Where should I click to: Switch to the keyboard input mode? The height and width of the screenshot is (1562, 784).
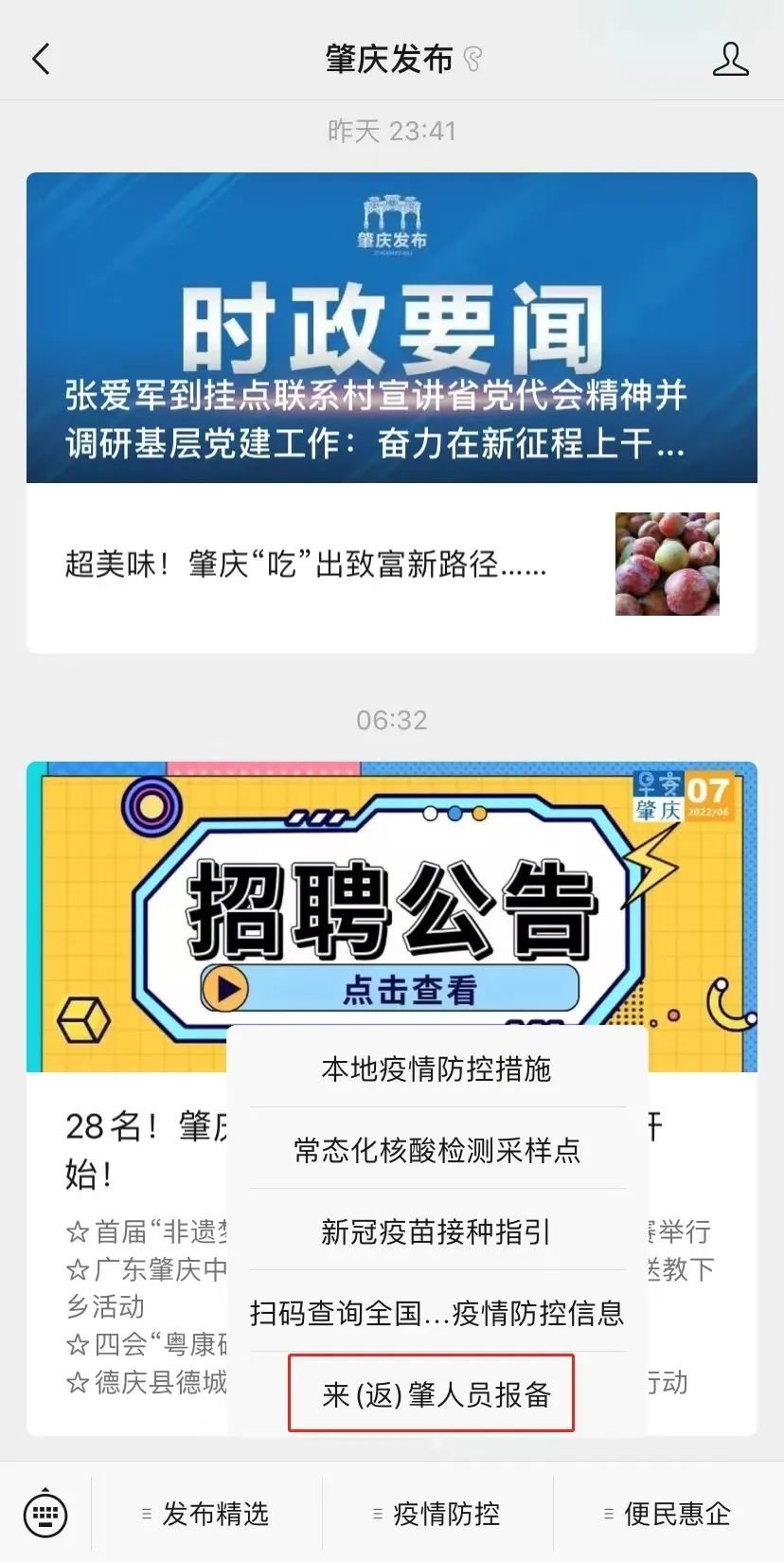pos(45,1513)
